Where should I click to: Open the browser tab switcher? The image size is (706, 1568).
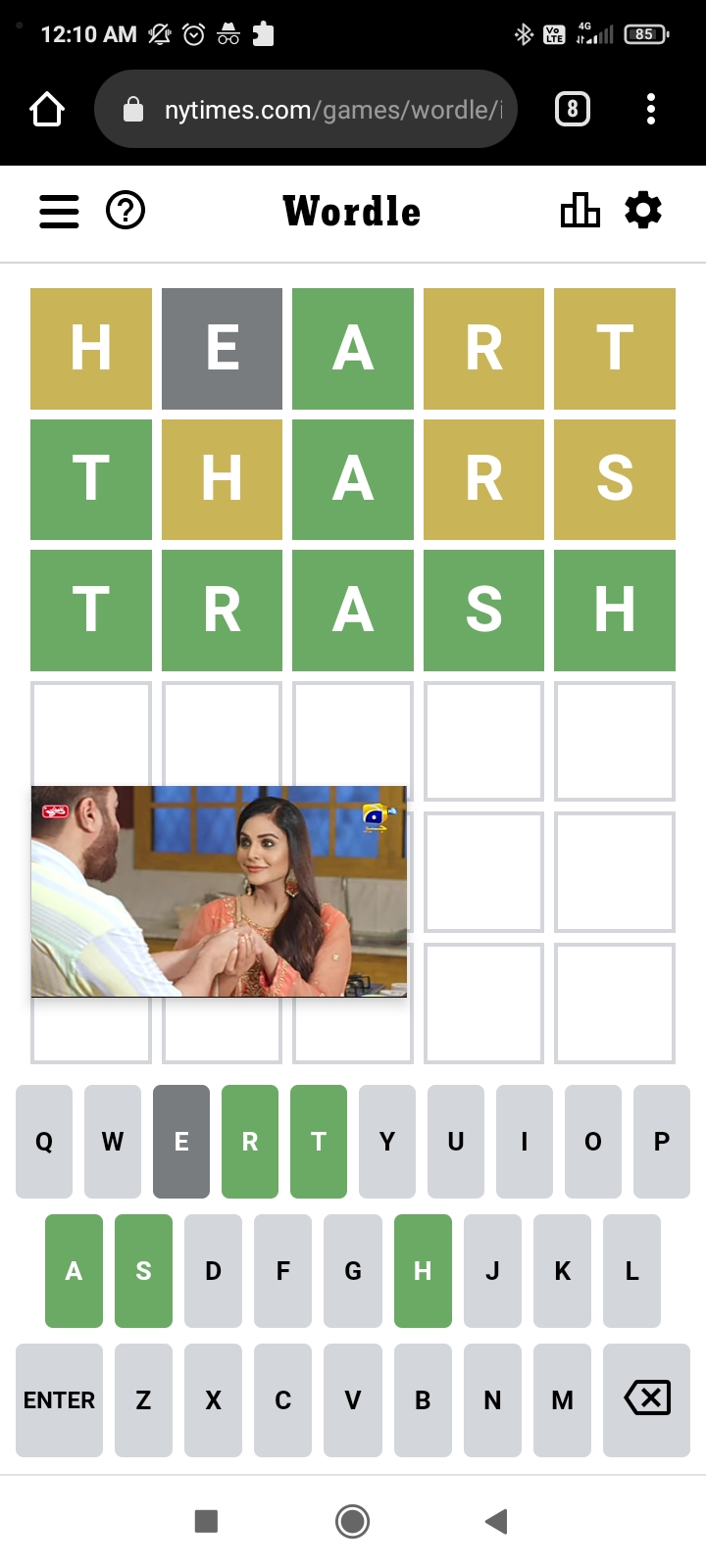(573, 109)
